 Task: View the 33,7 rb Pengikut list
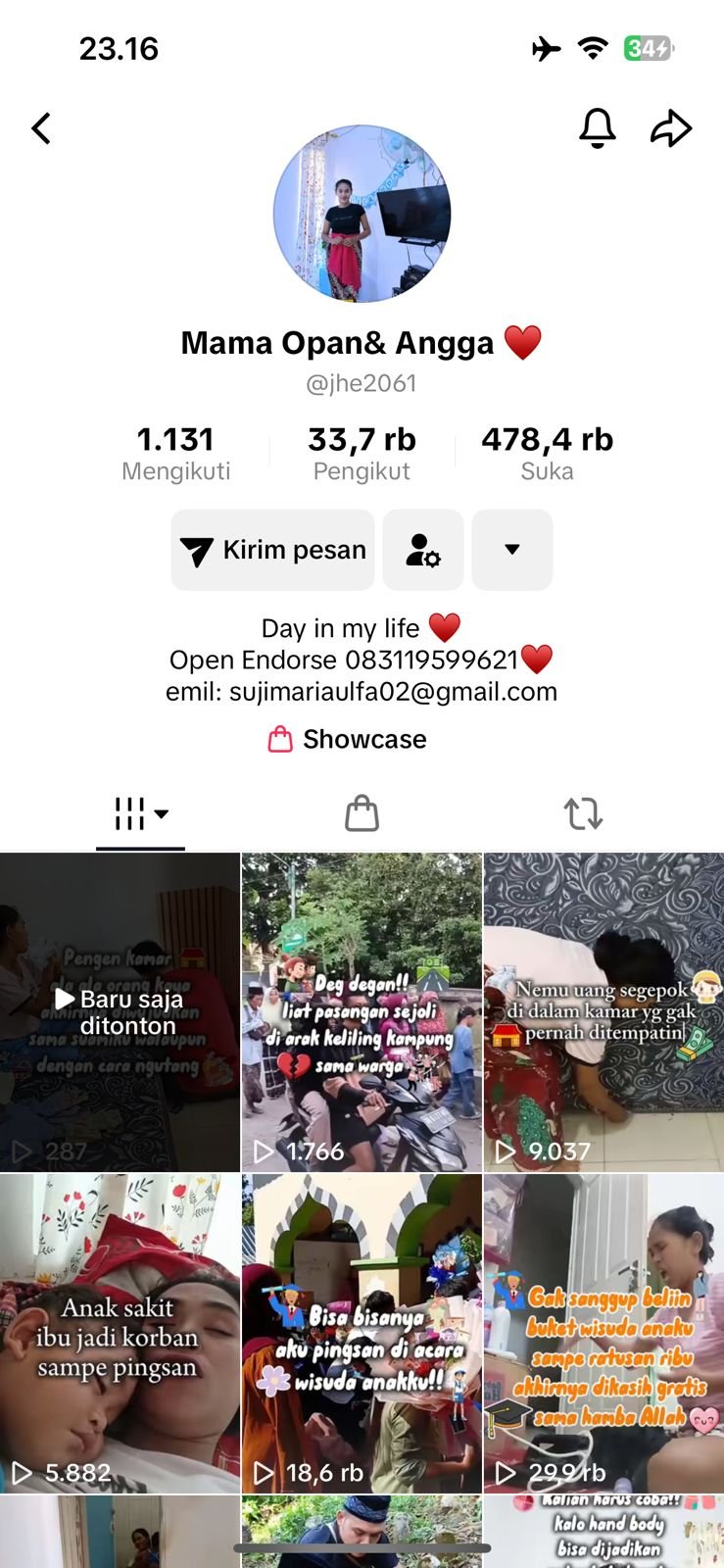(x=362, y=454)
